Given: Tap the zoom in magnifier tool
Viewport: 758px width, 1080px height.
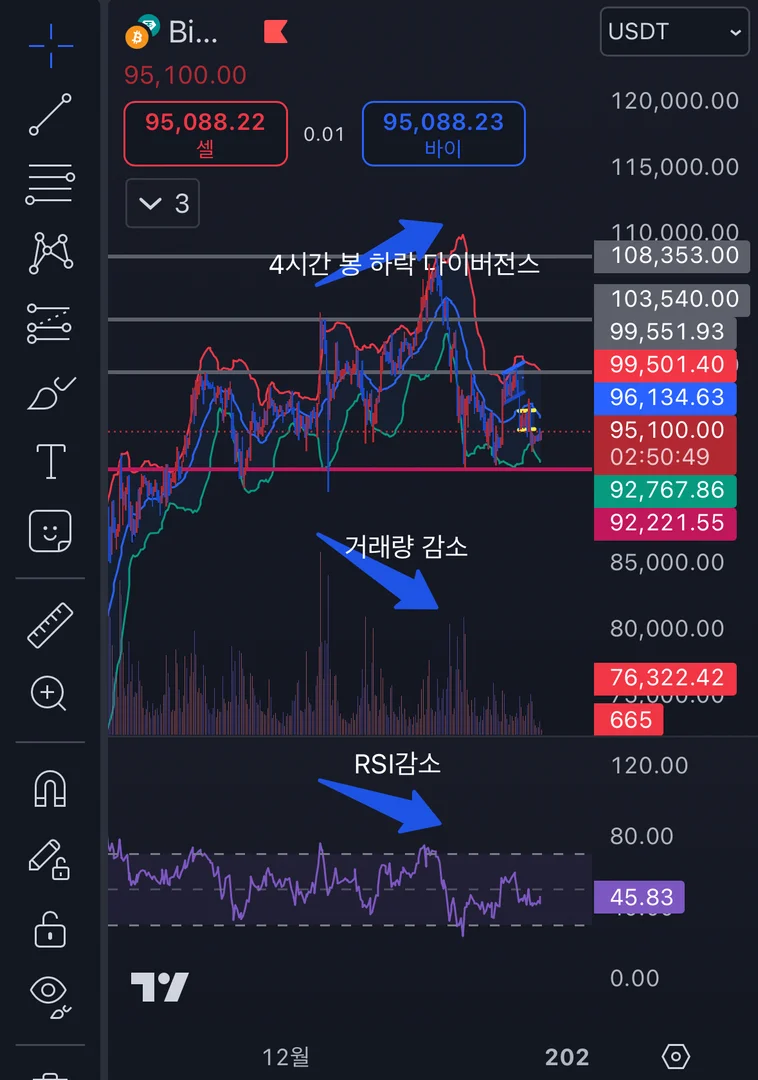Looking at the screenshot, I should point(50,693).
